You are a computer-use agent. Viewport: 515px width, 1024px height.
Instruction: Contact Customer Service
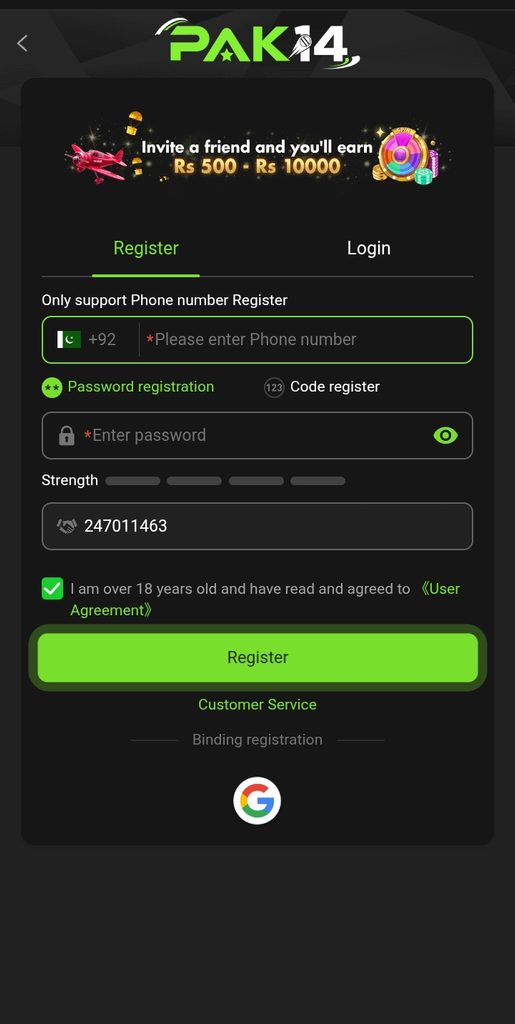coord(257,705)
